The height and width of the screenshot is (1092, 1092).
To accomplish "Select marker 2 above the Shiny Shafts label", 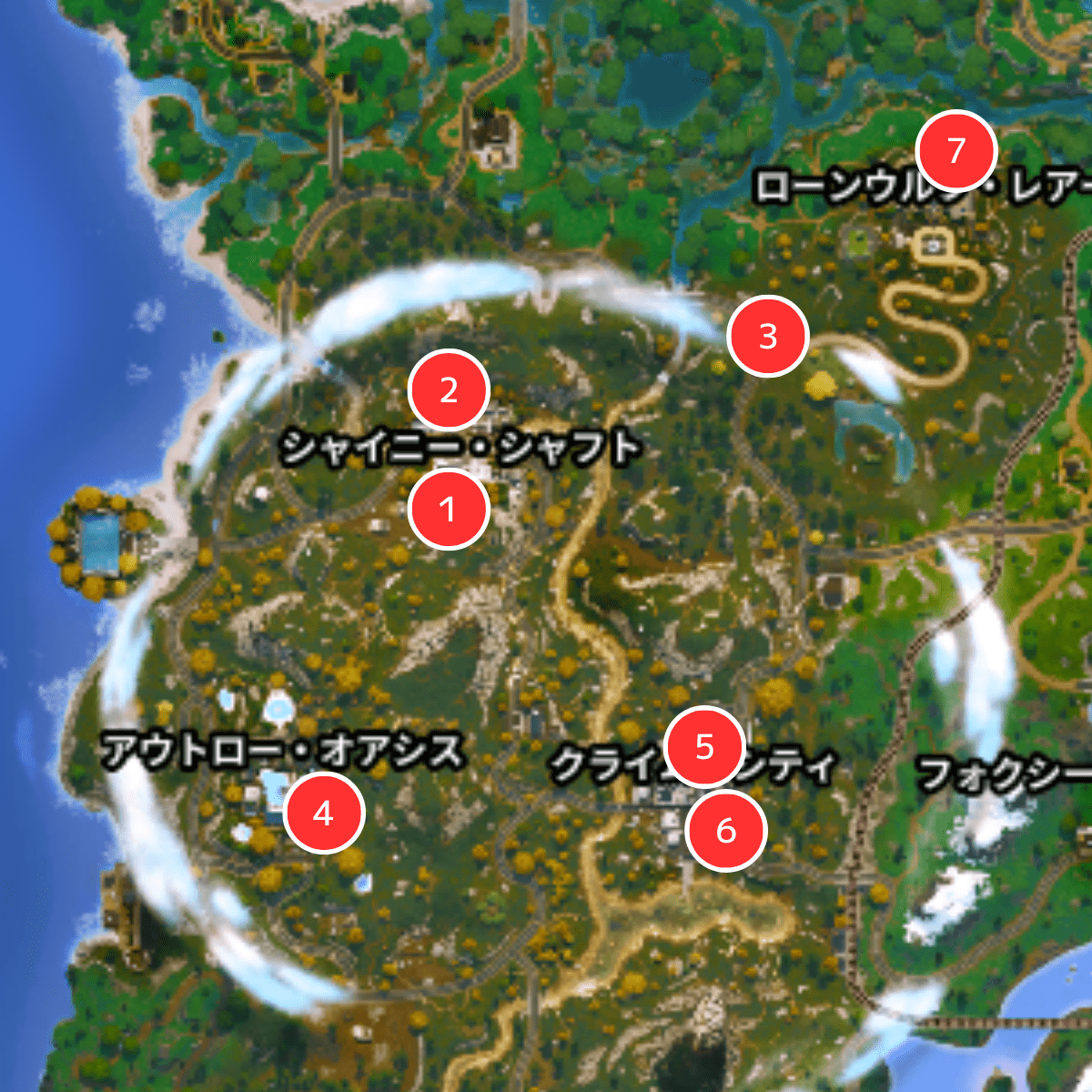I will click(x=449, y=390).
